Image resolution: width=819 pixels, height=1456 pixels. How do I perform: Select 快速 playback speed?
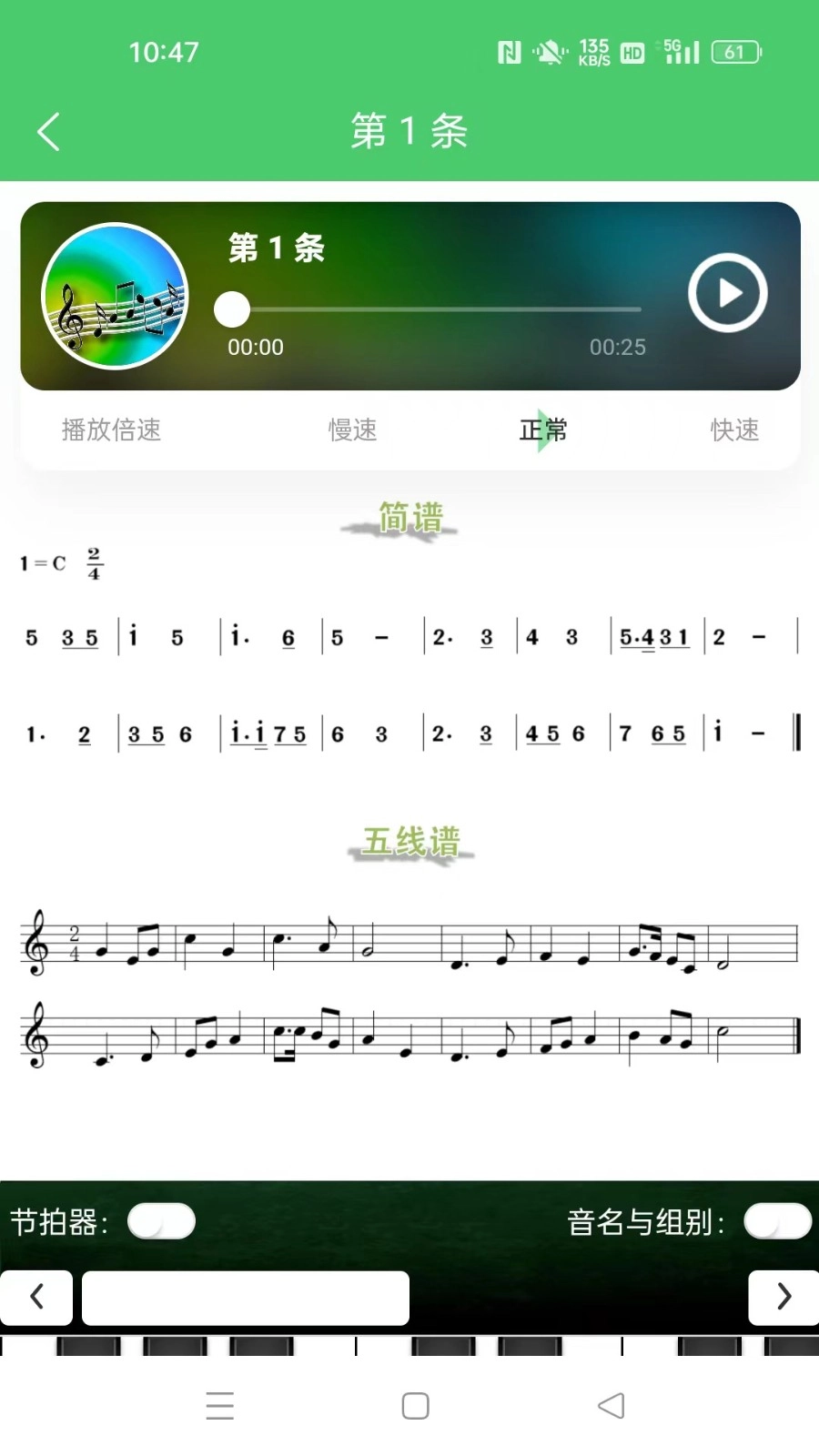pos(734,430)
